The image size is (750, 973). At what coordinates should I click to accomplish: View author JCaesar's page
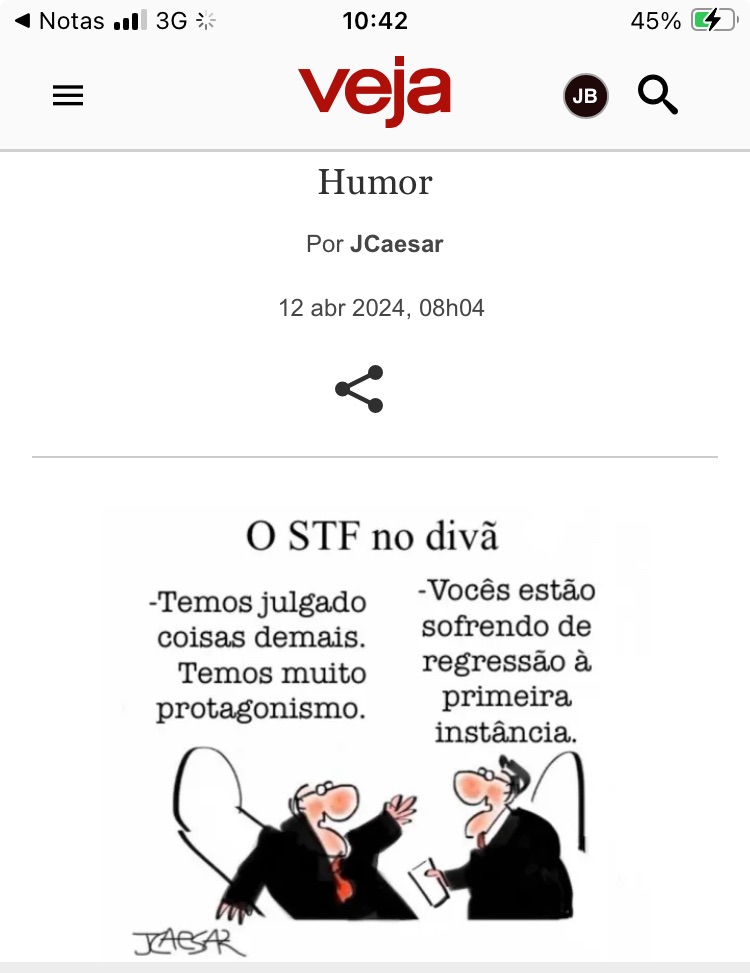(396, 244)
